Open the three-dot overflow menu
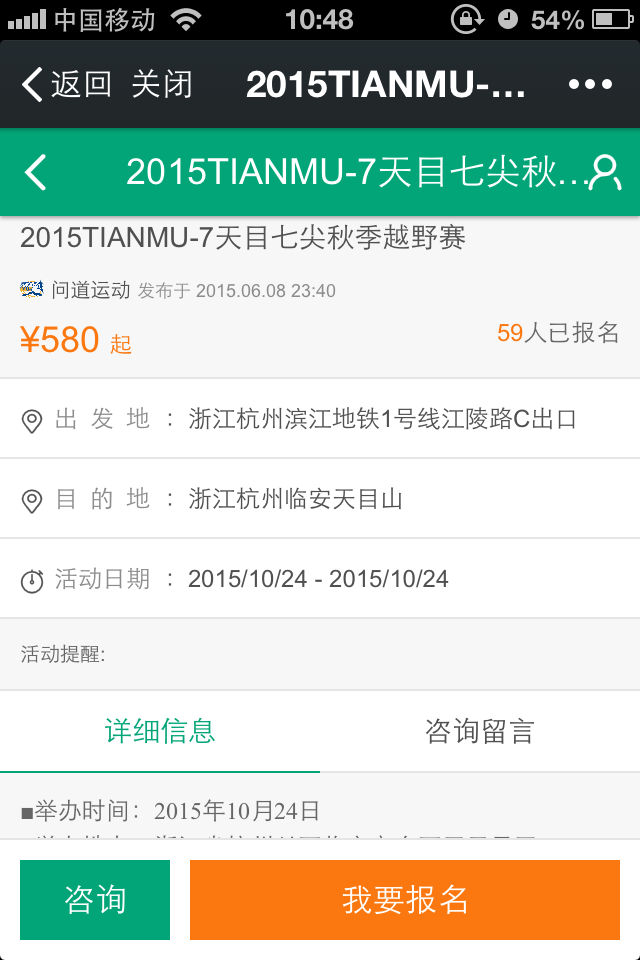The height and width of the screenshot is (960, 640). tap(590, 84)
